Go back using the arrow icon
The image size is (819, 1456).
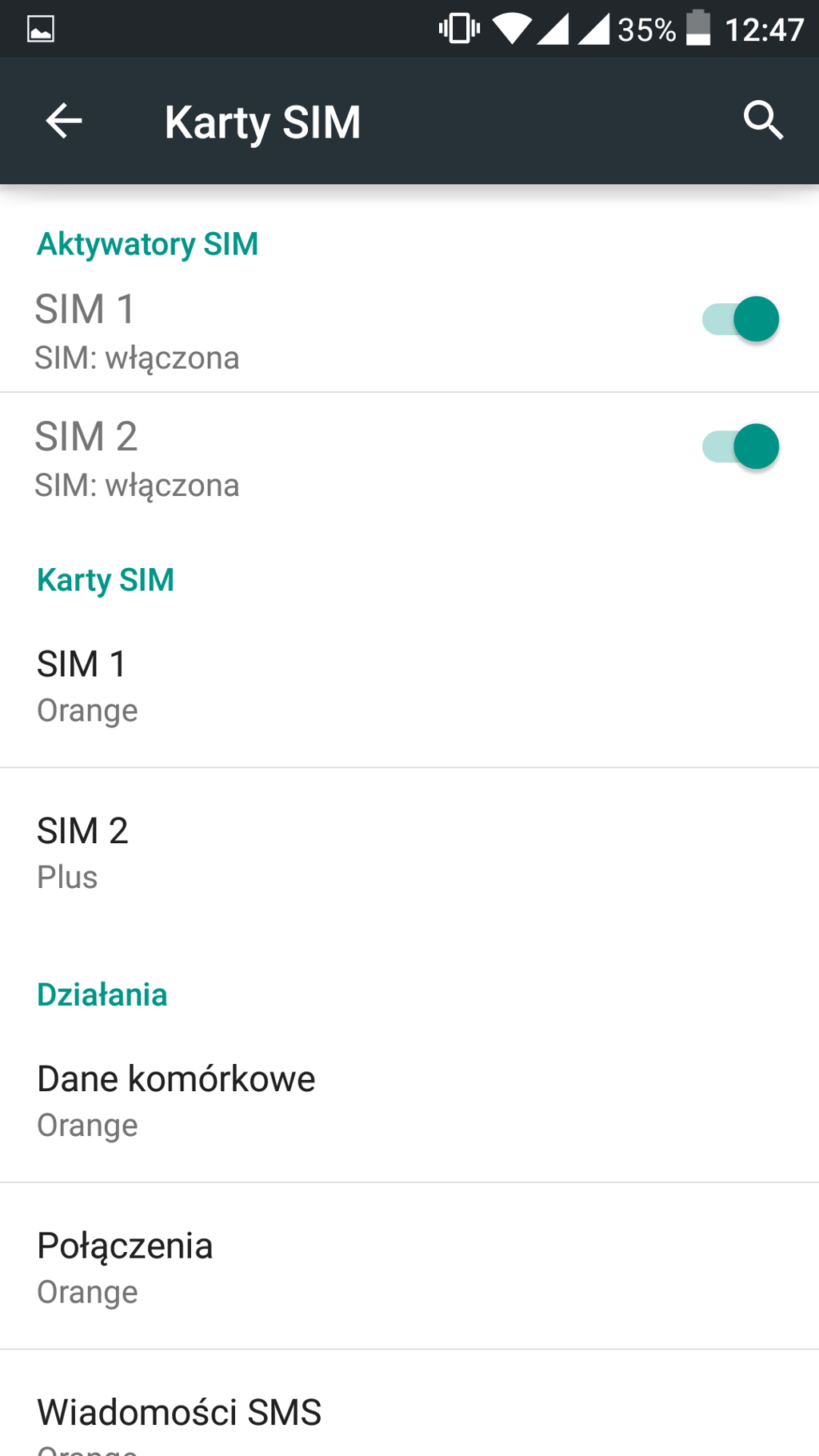[x=64, y=122]
